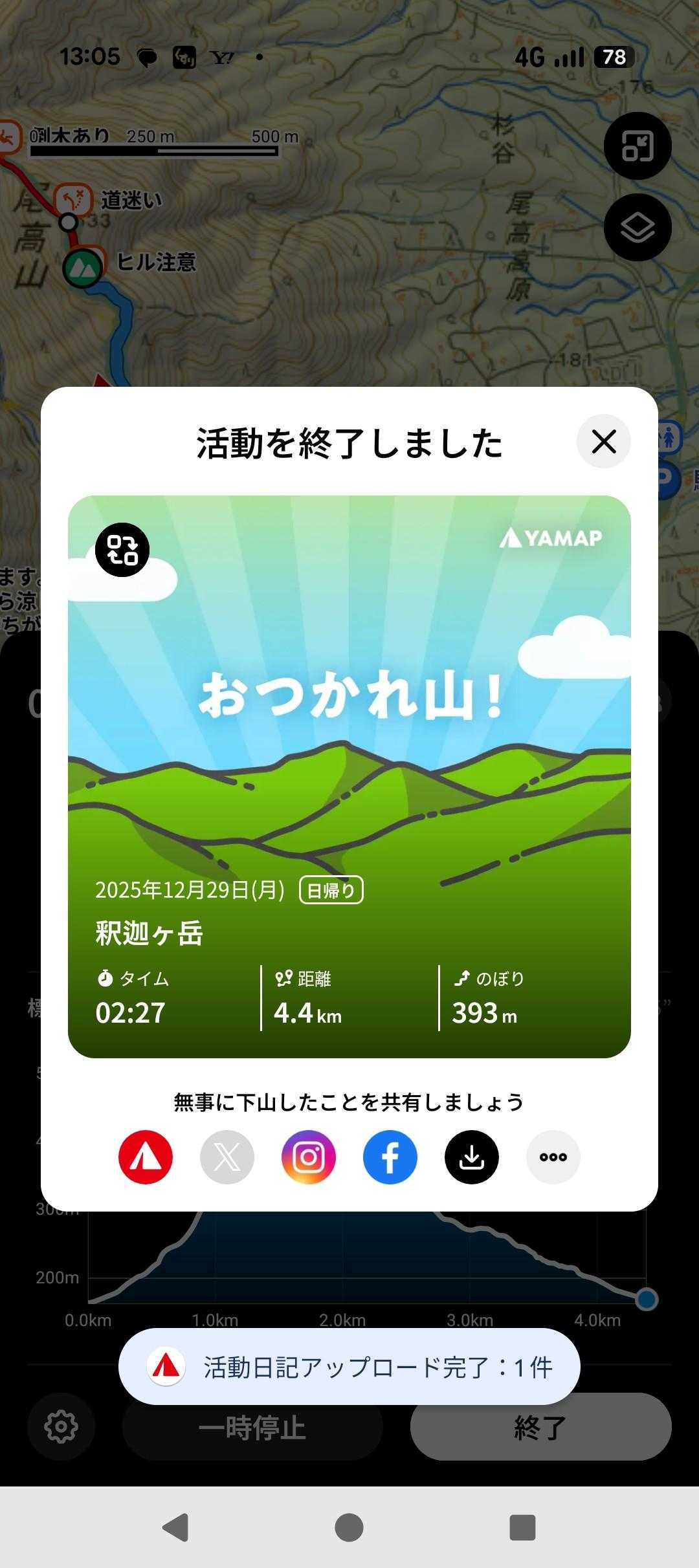Open more sharing options
Viewport: 699px width, 1568px height.
tap(553, 1157)
